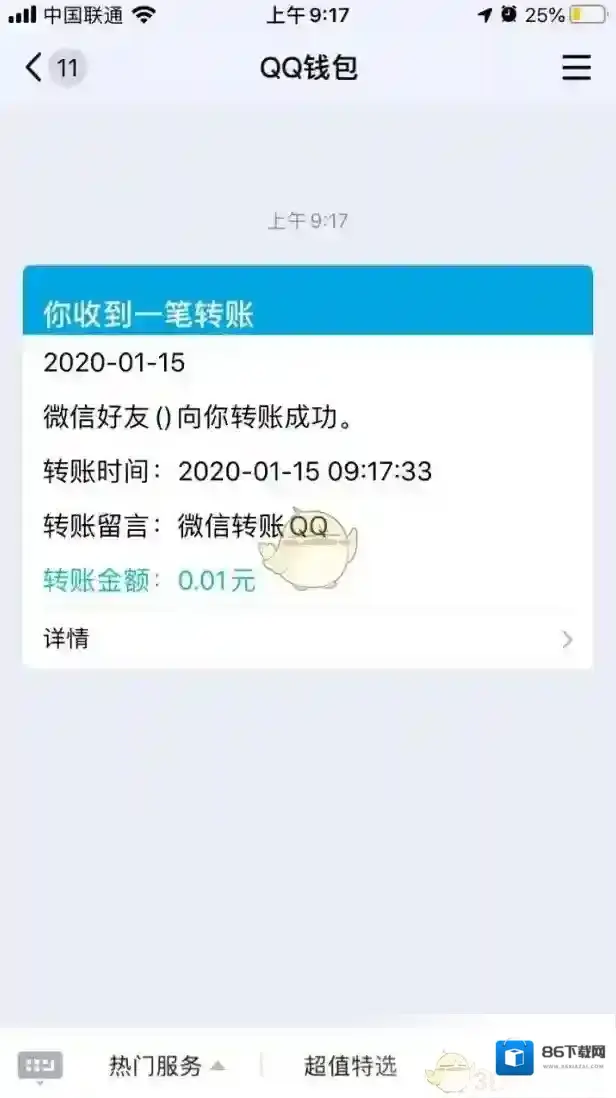The height and width of the screenshot is (1098, 616).
Task: Switch to the keyboard input mode
Action: (x=40, y=1065)
